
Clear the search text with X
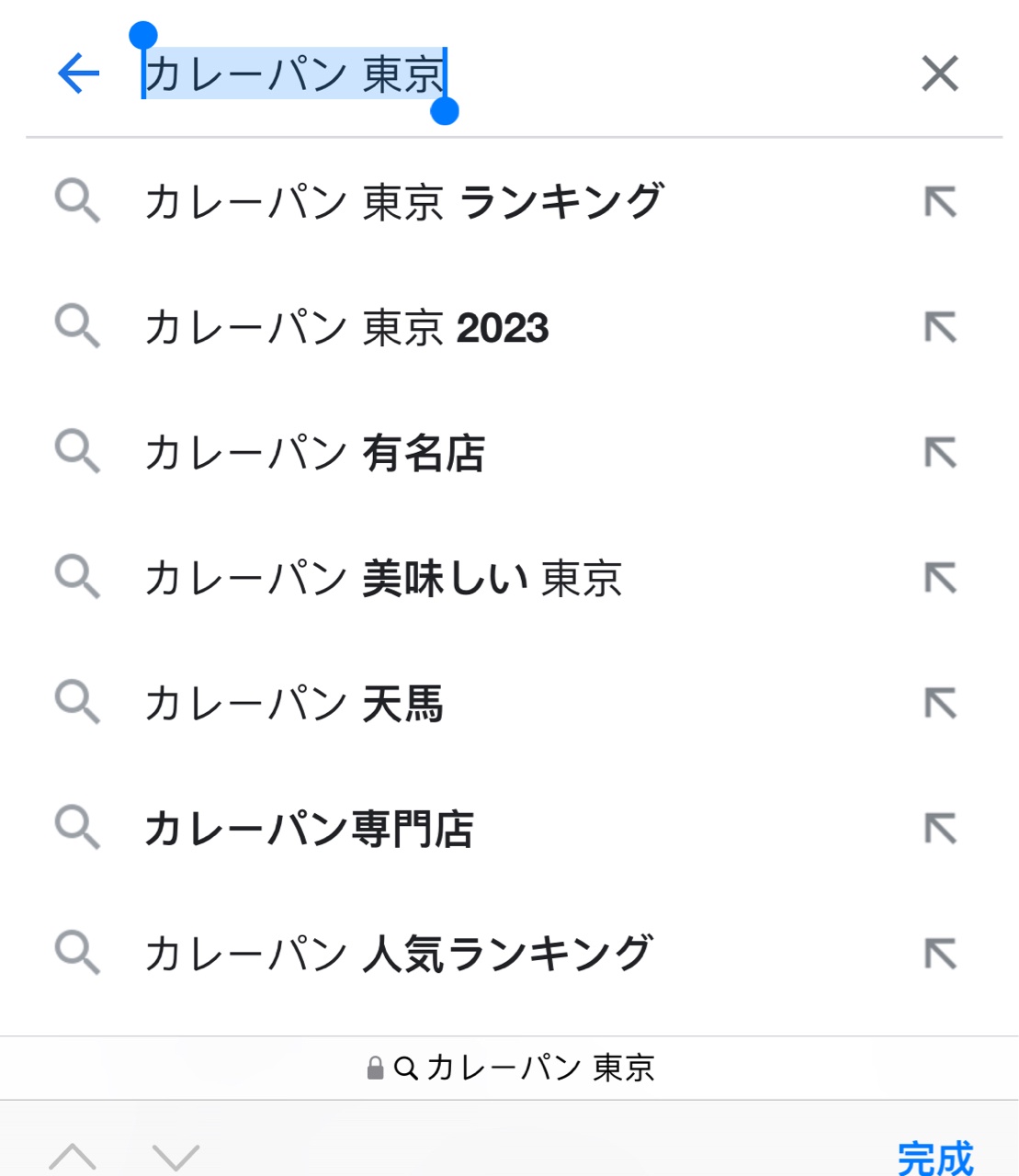[x=939, y=73]
